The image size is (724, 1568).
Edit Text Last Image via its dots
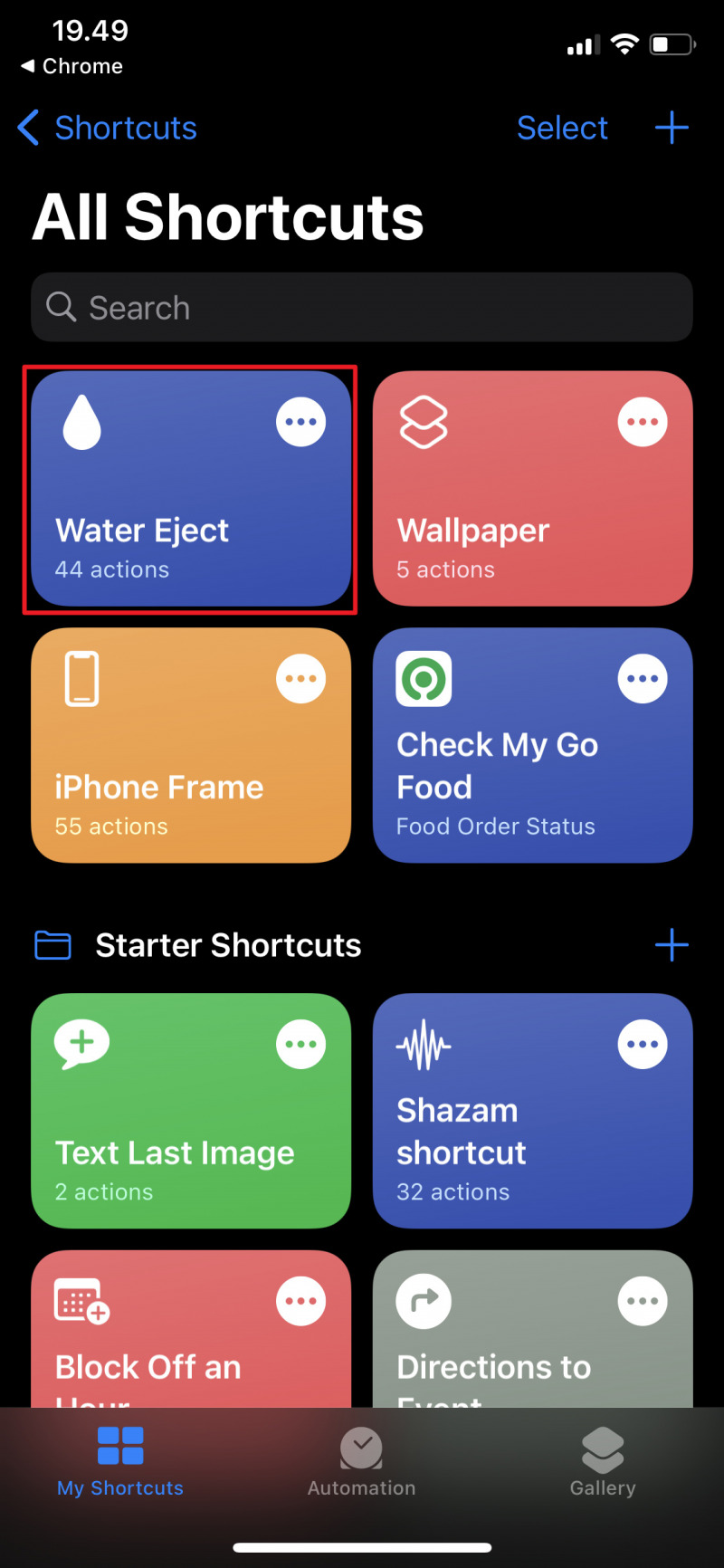[300, 1045]
